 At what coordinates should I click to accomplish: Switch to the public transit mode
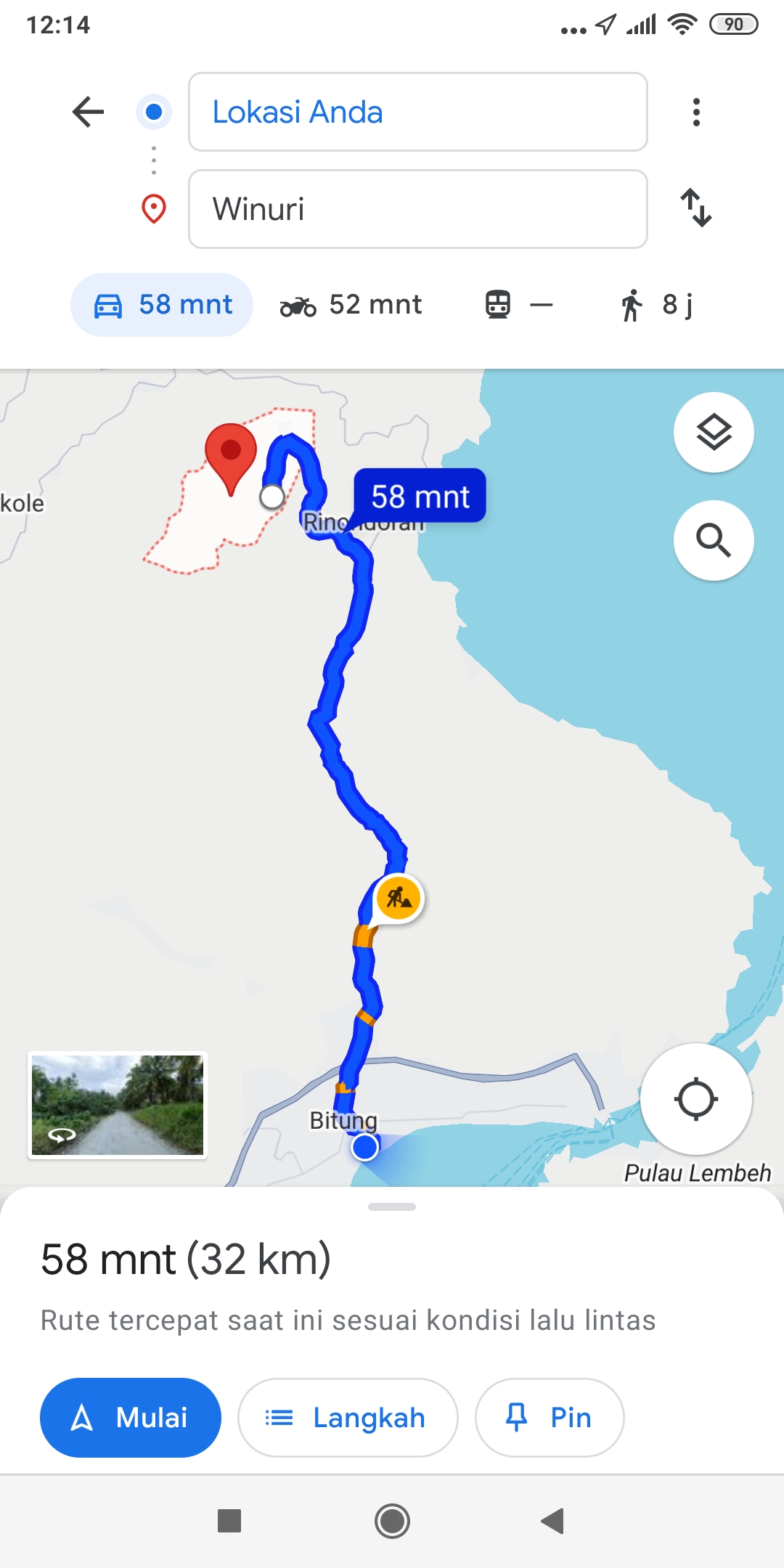click(518, 305)
